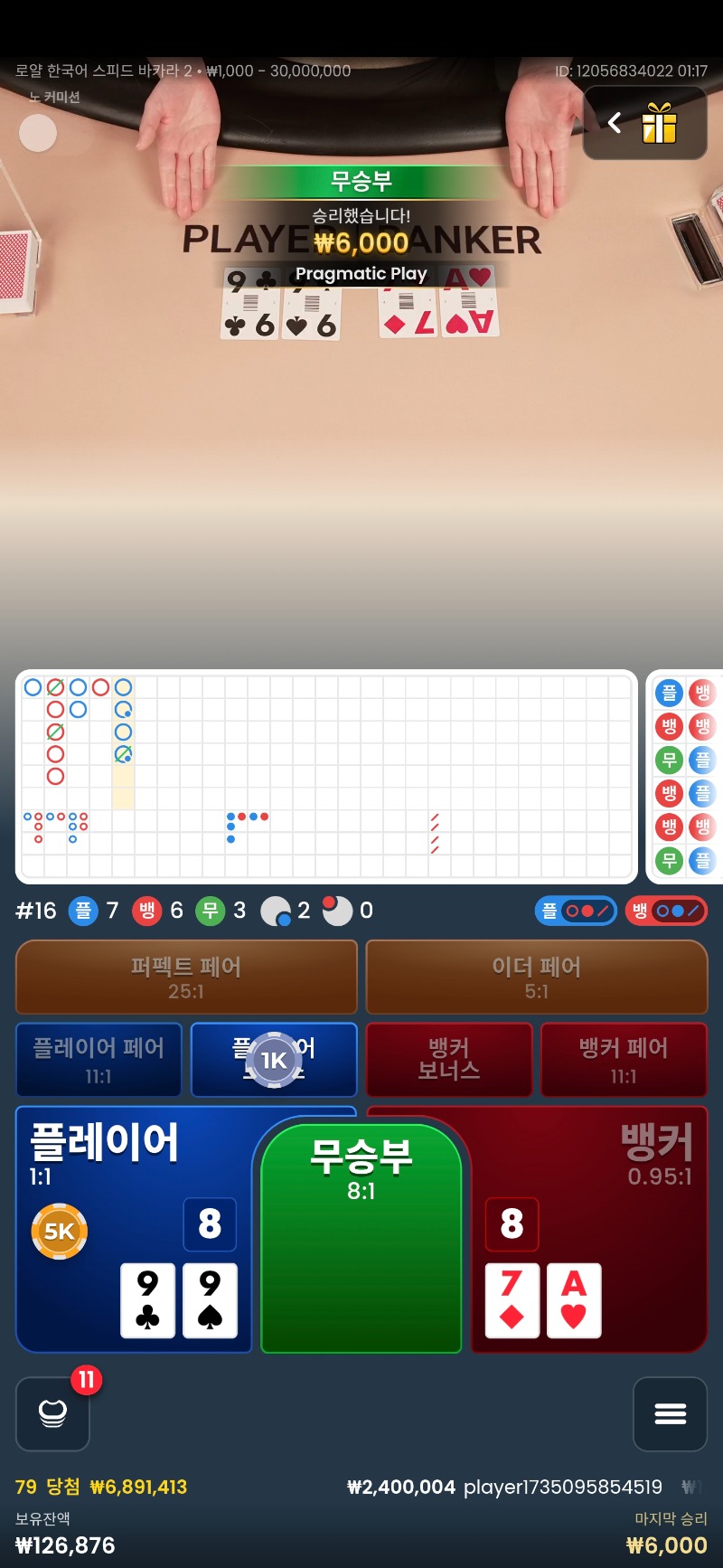The height and width of the screenshot is (1568, 723).
Task: Tap the 뱅 banker roadmap prediction button
Action: (665, 911)
